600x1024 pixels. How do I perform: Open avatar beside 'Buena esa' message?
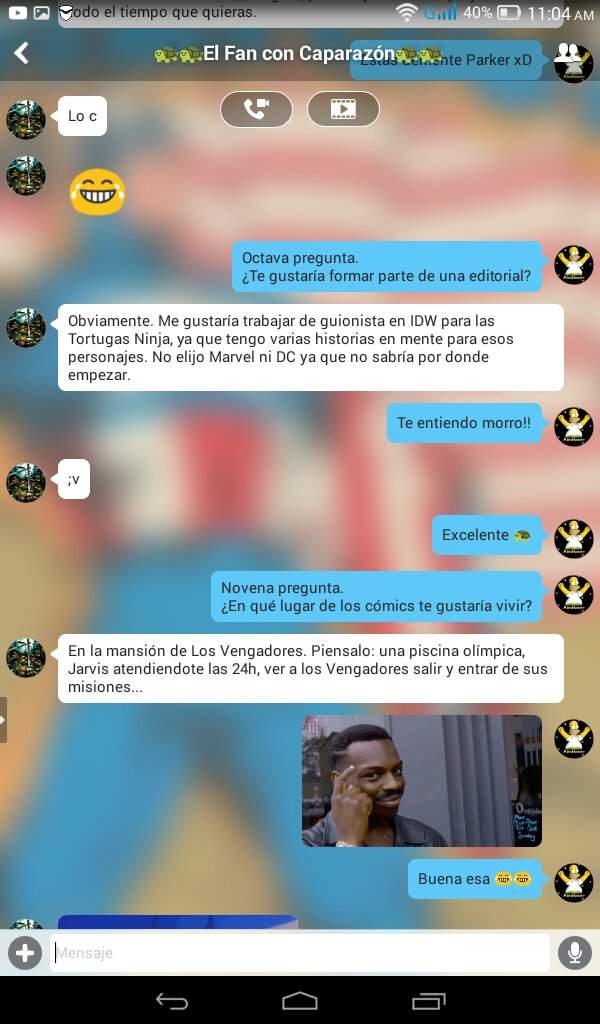573,881
